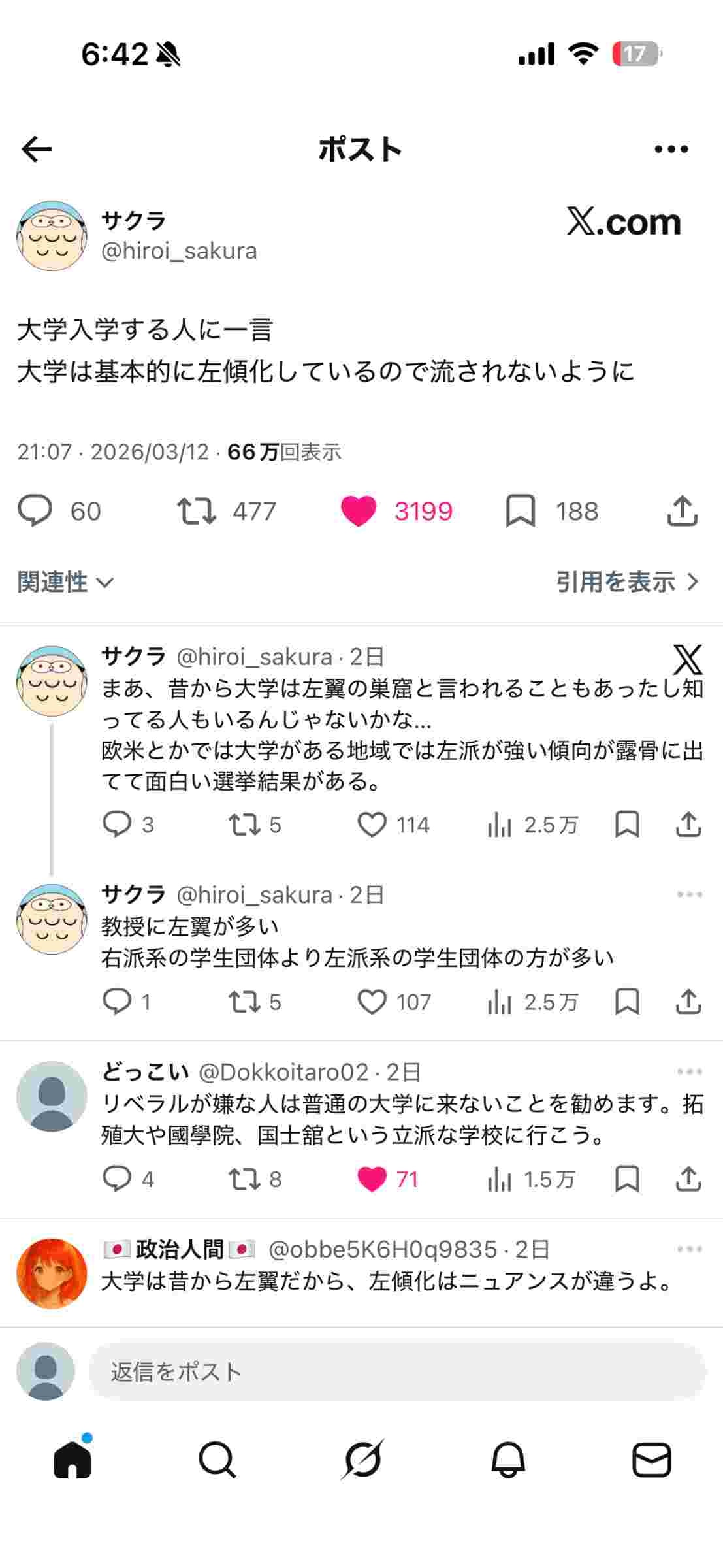Like サクラ's reply about 教授に左翼が多い
Screen dimensions: 723x1568
pos(372,1002)
